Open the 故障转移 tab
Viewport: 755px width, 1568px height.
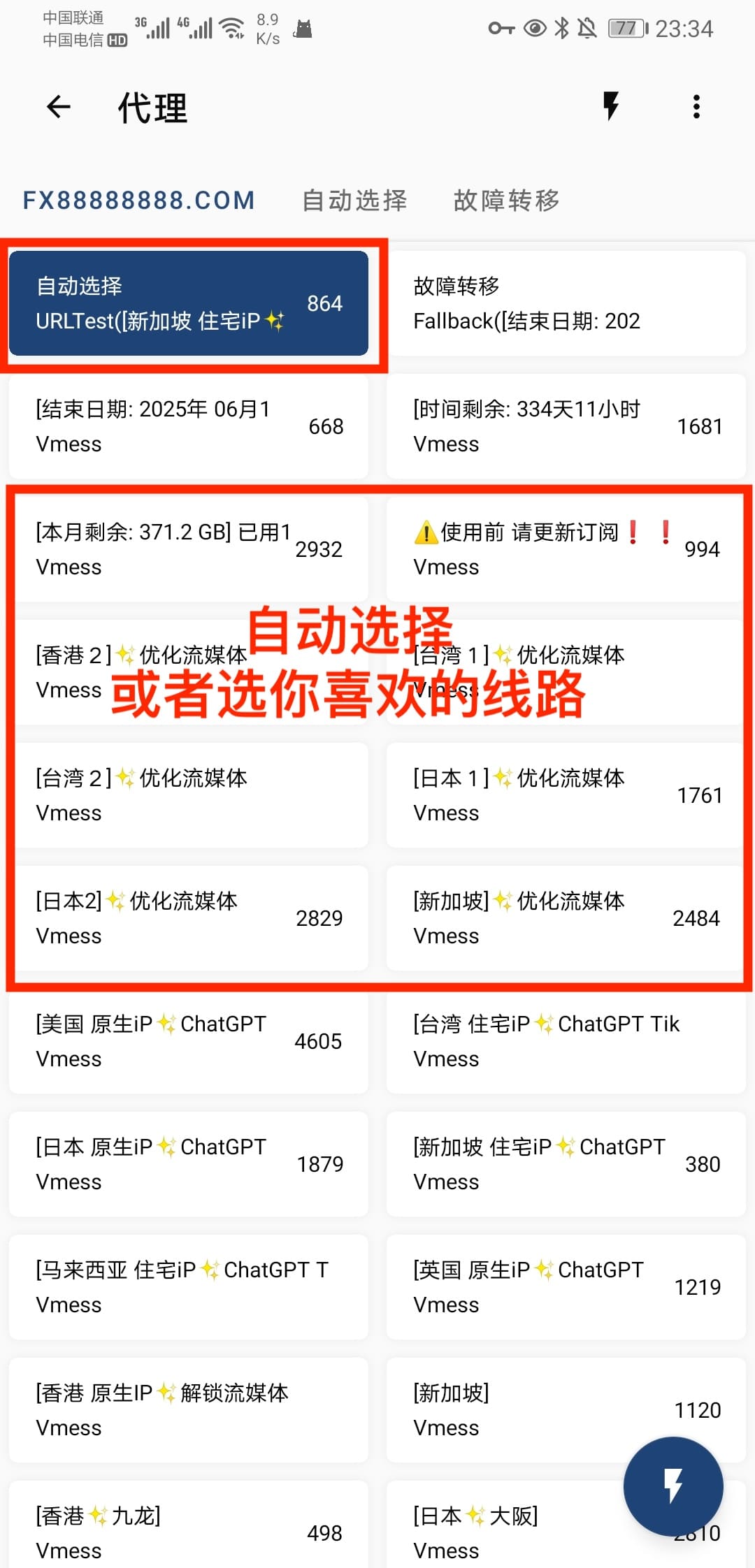[x=505, y=200]
